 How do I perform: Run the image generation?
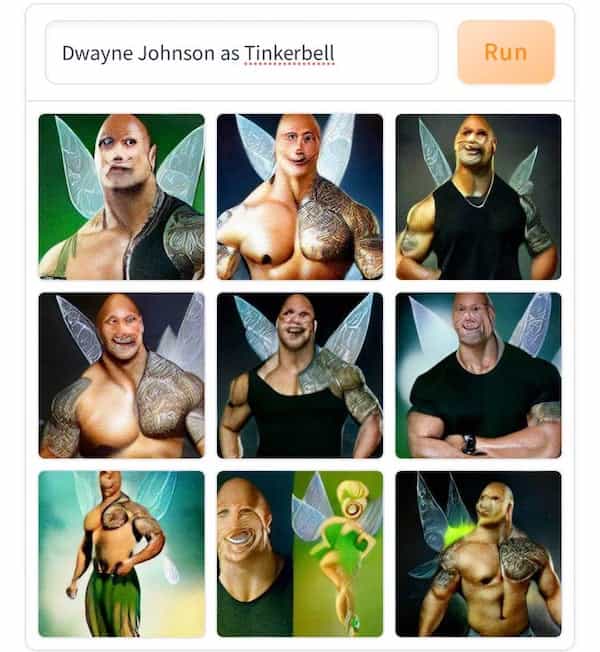coord(505,52)
